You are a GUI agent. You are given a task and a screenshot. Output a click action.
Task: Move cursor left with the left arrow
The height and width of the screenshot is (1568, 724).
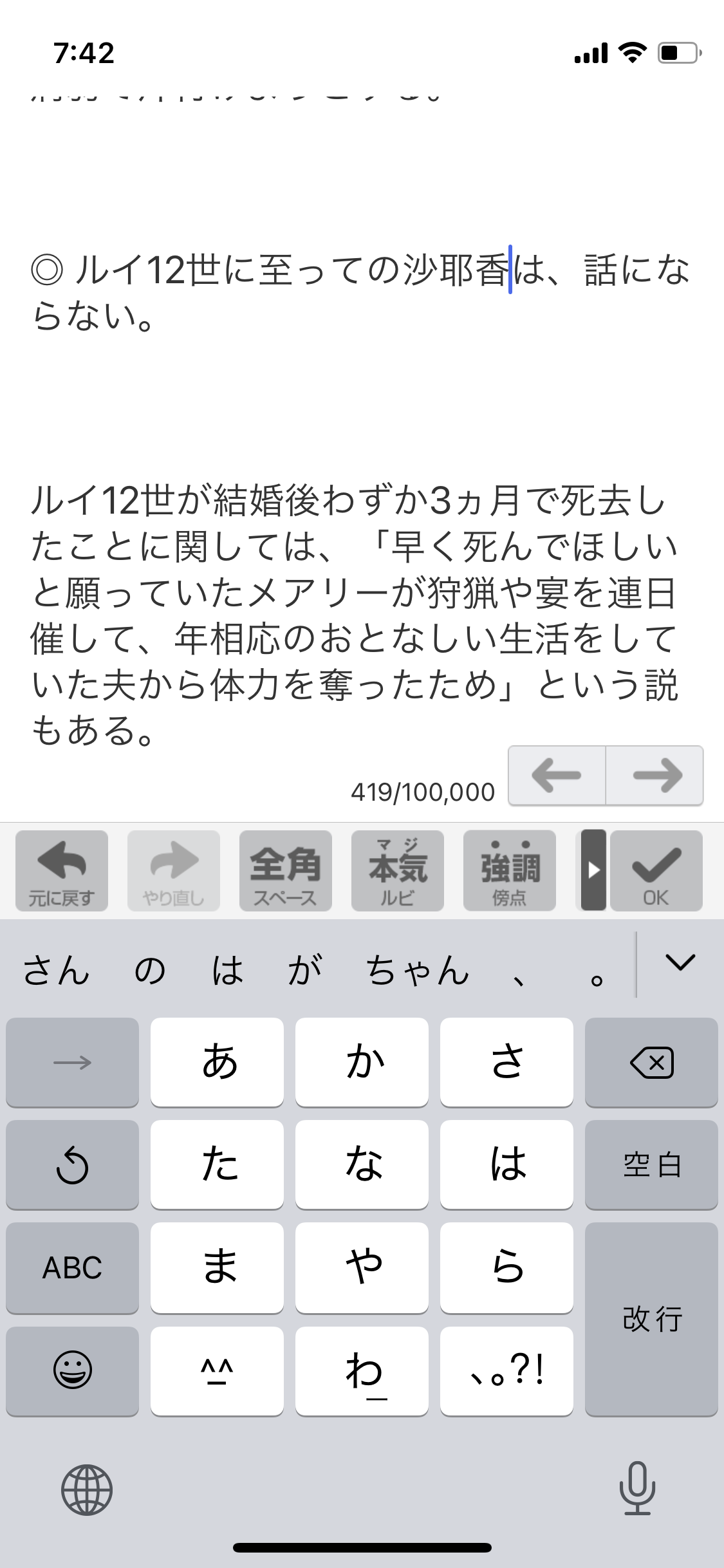[x=557, y=775]
